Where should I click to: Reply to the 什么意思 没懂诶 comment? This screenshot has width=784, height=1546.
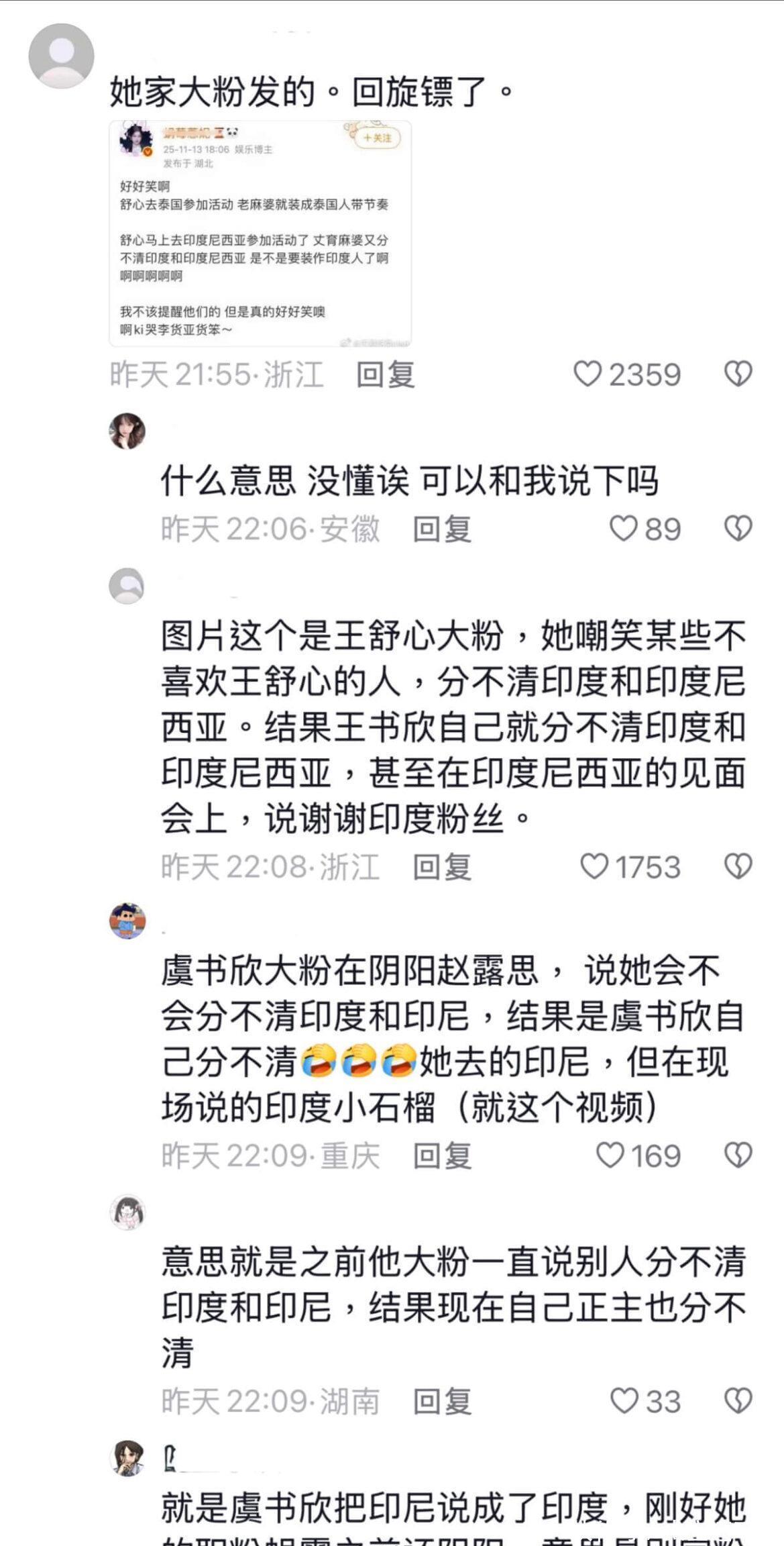click(x=441, y=529)
